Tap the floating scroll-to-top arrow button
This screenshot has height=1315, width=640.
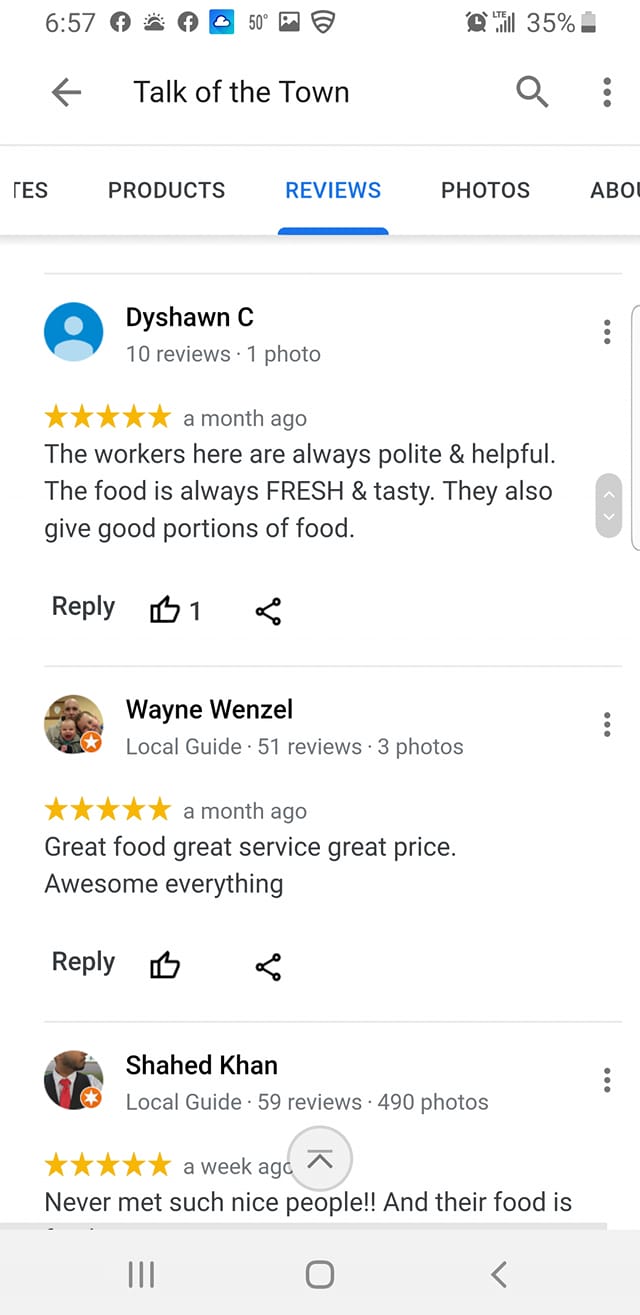point(320,1159)
